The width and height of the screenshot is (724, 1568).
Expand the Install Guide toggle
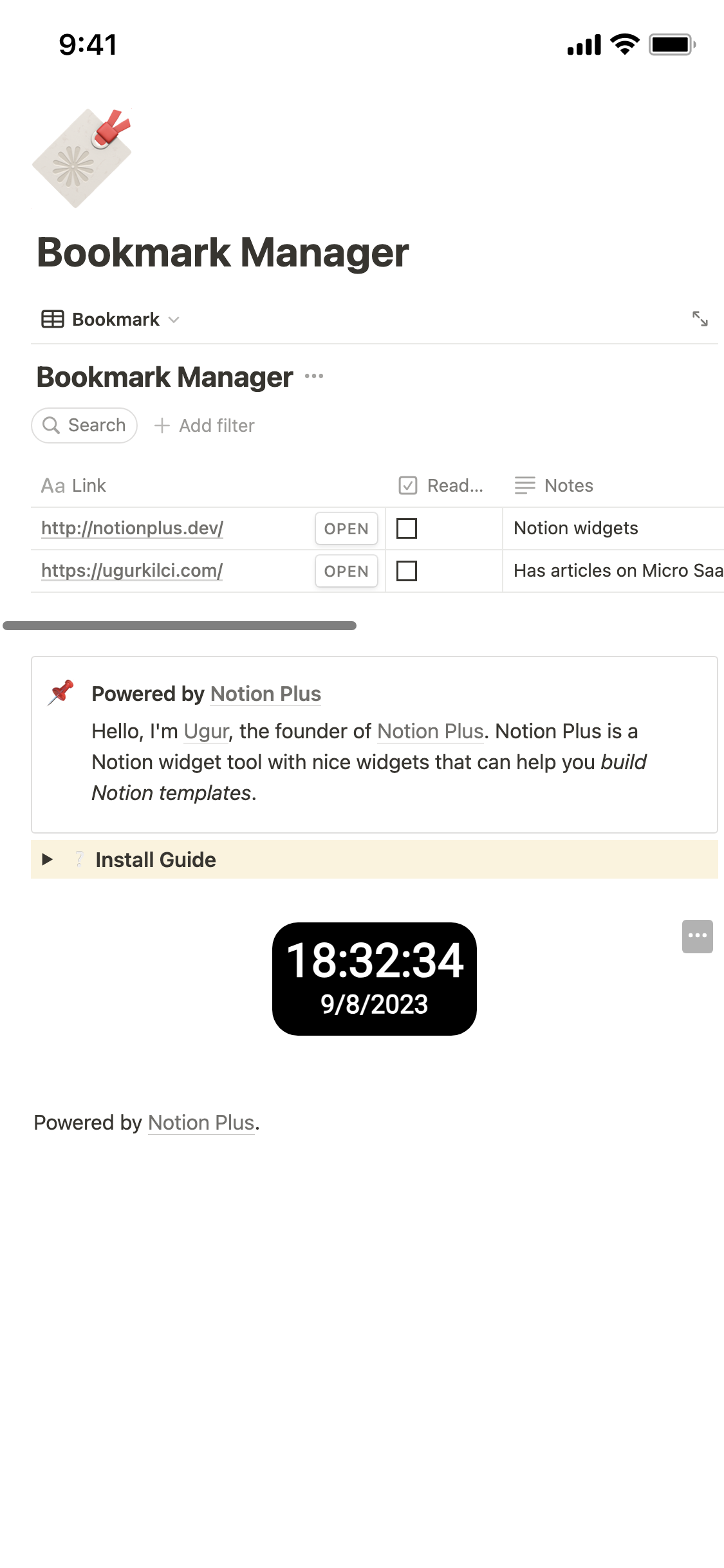[47, 859]
